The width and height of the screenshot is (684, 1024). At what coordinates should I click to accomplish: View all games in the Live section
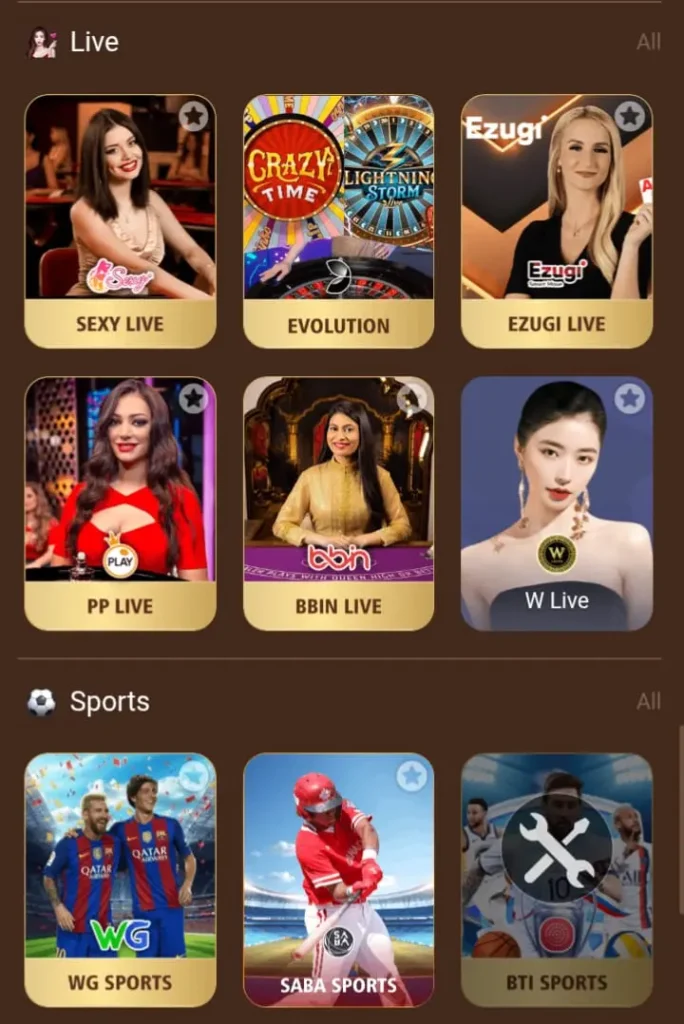[648, 42]
